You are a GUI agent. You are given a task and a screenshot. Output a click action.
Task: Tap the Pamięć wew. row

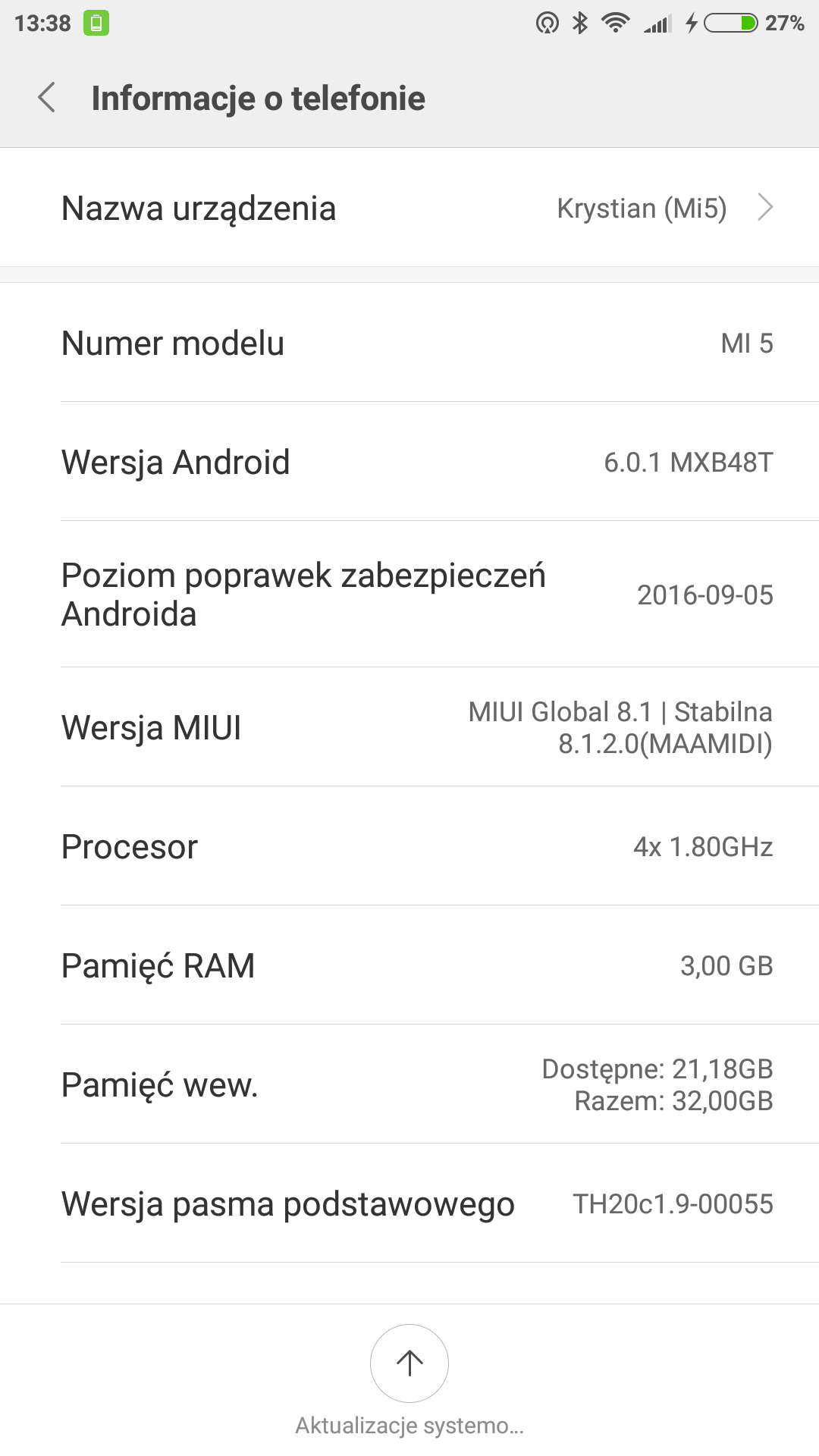point(409,1084)
